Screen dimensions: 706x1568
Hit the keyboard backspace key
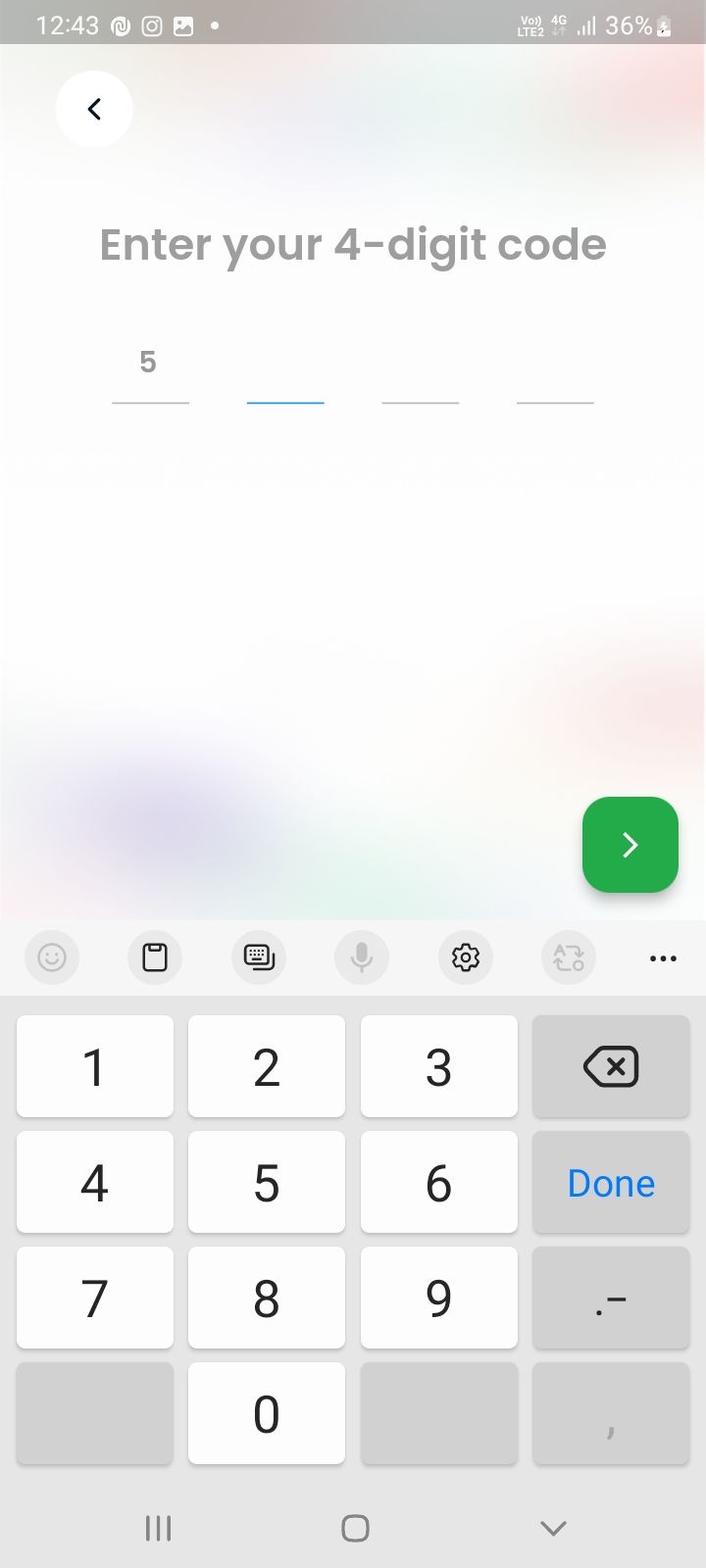point(611,1066)
